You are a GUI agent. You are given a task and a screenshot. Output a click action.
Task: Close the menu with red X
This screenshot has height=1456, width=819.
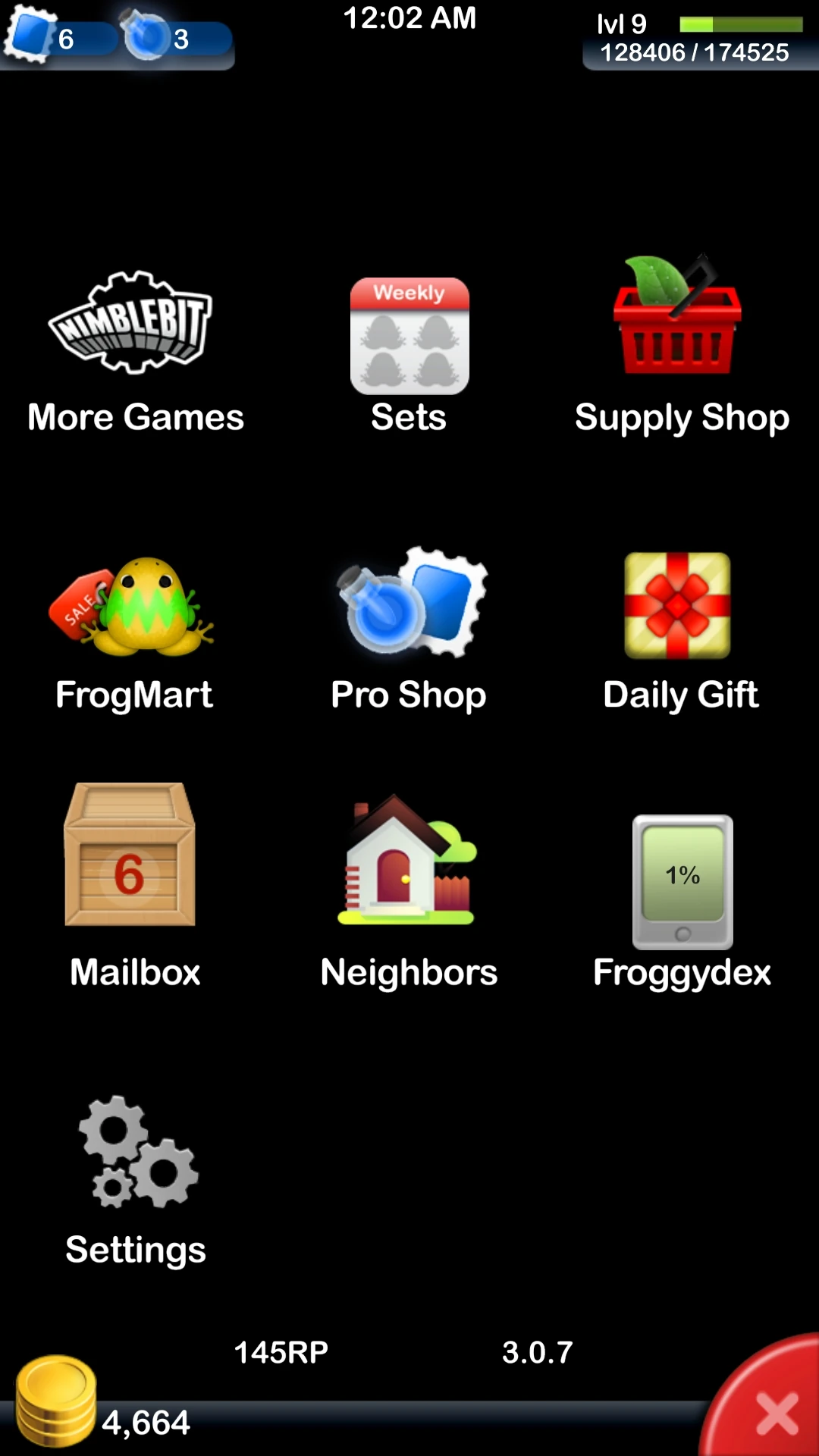[775, 1412]
